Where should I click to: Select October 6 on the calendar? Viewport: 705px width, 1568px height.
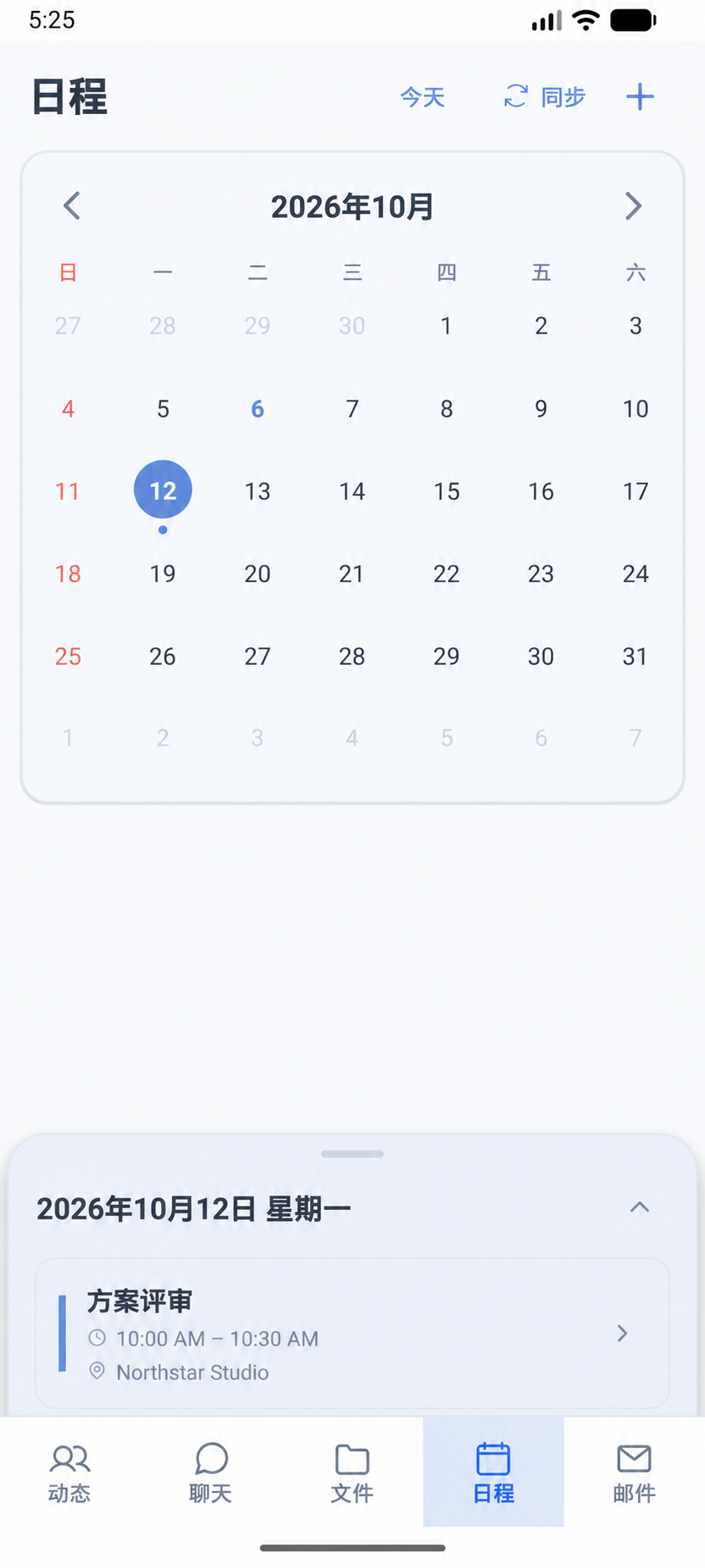257,409
